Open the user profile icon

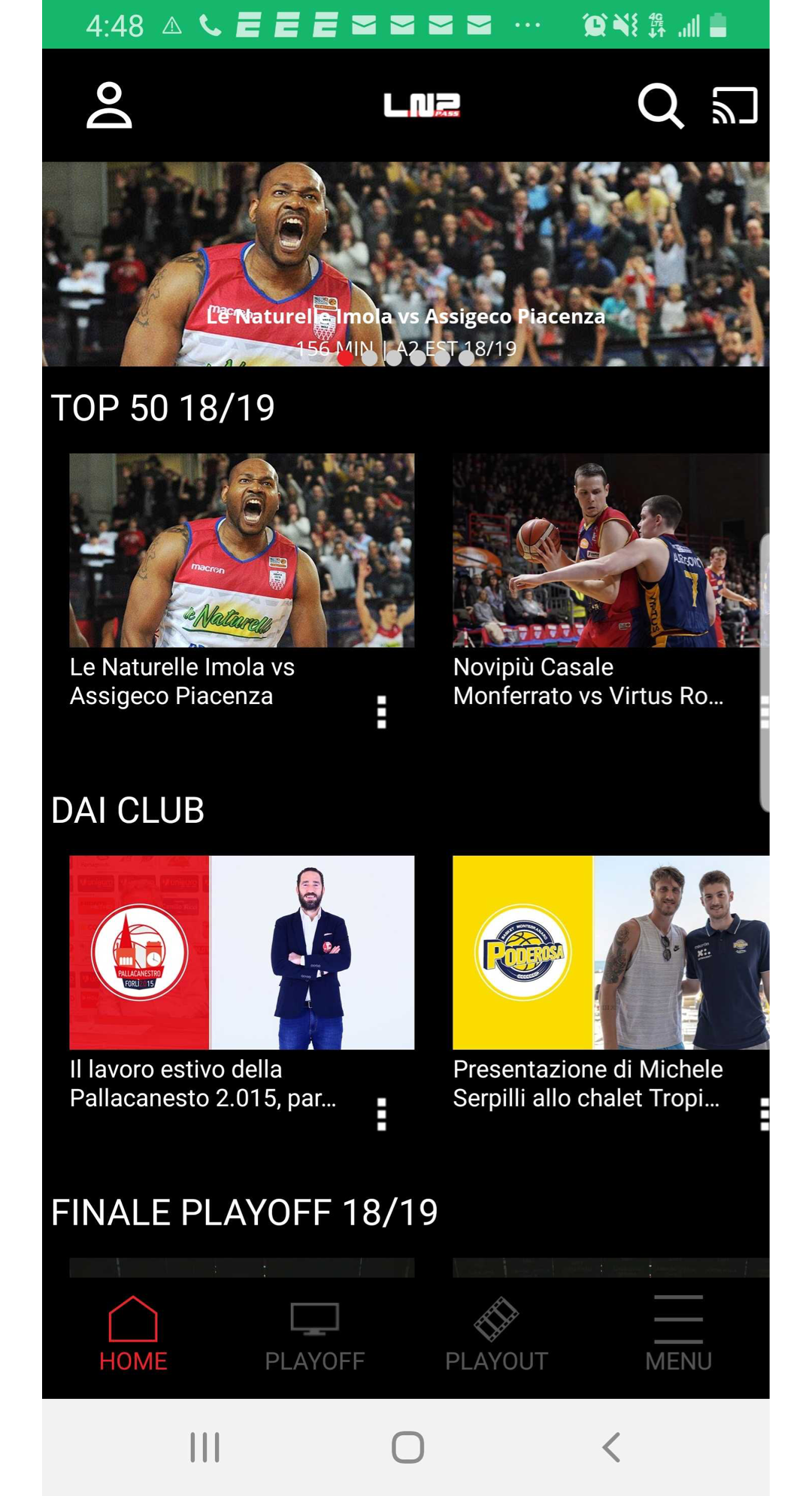coord(109,105)
